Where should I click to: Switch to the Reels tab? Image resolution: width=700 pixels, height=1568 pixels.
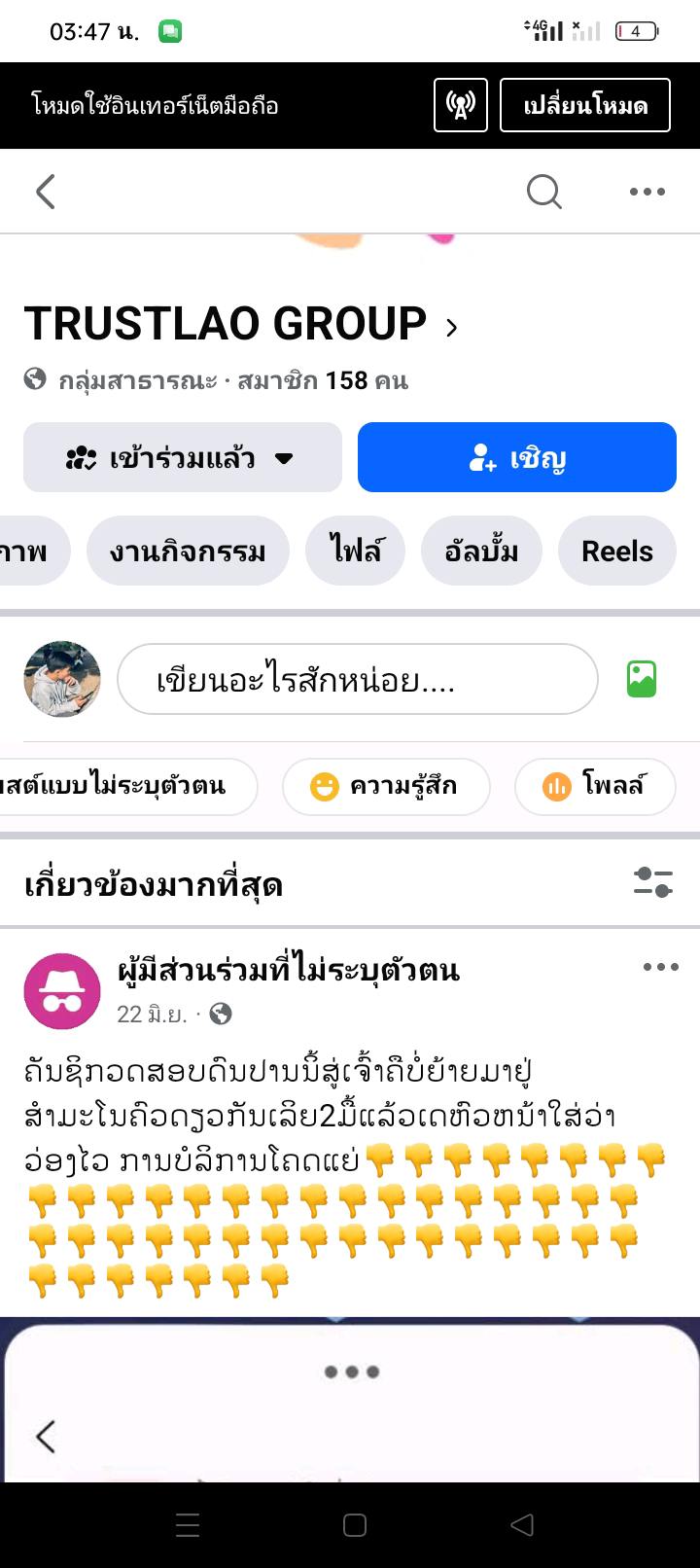[x=616, y=552]
